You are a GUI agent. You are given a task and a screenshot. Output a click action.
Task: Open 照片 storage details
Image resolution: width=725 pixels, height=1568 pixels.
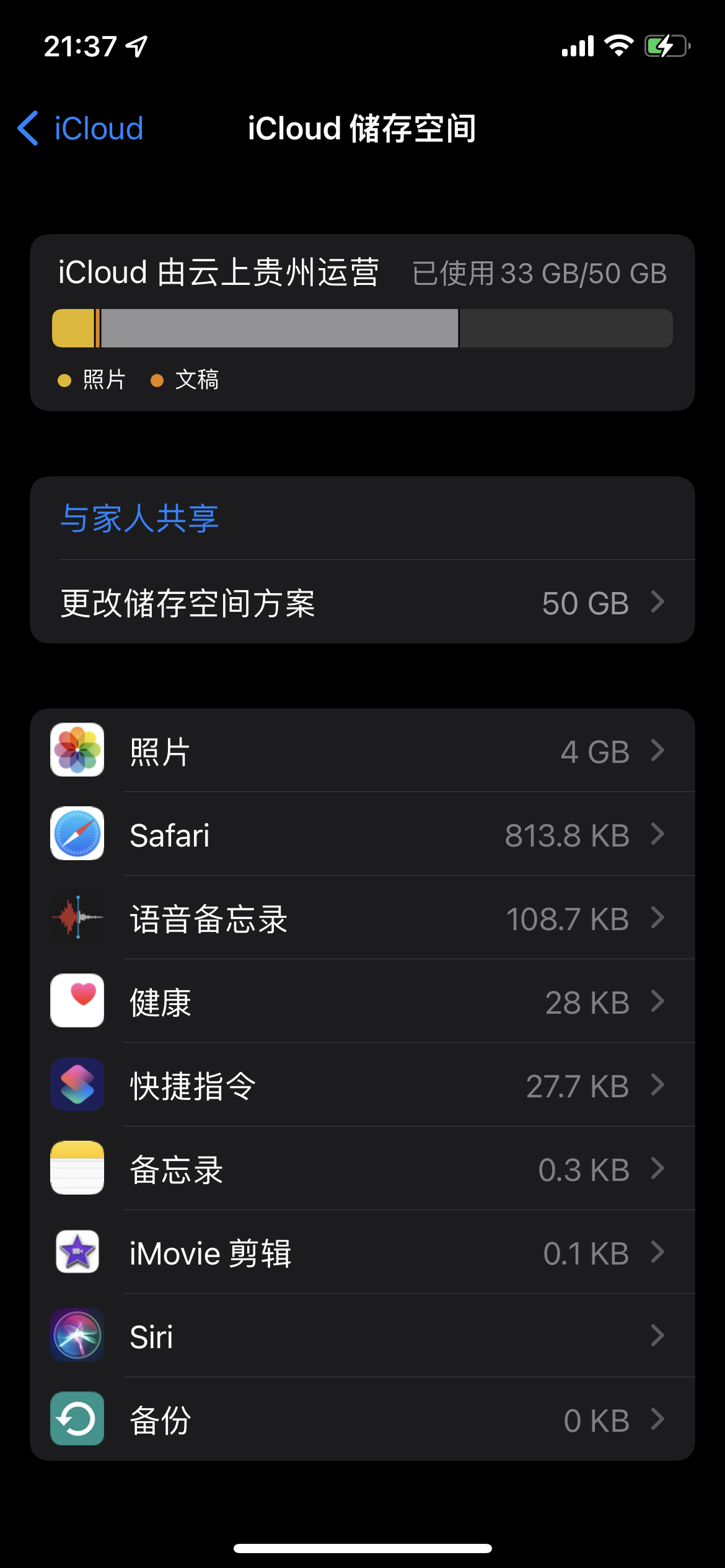coord(362,751)
